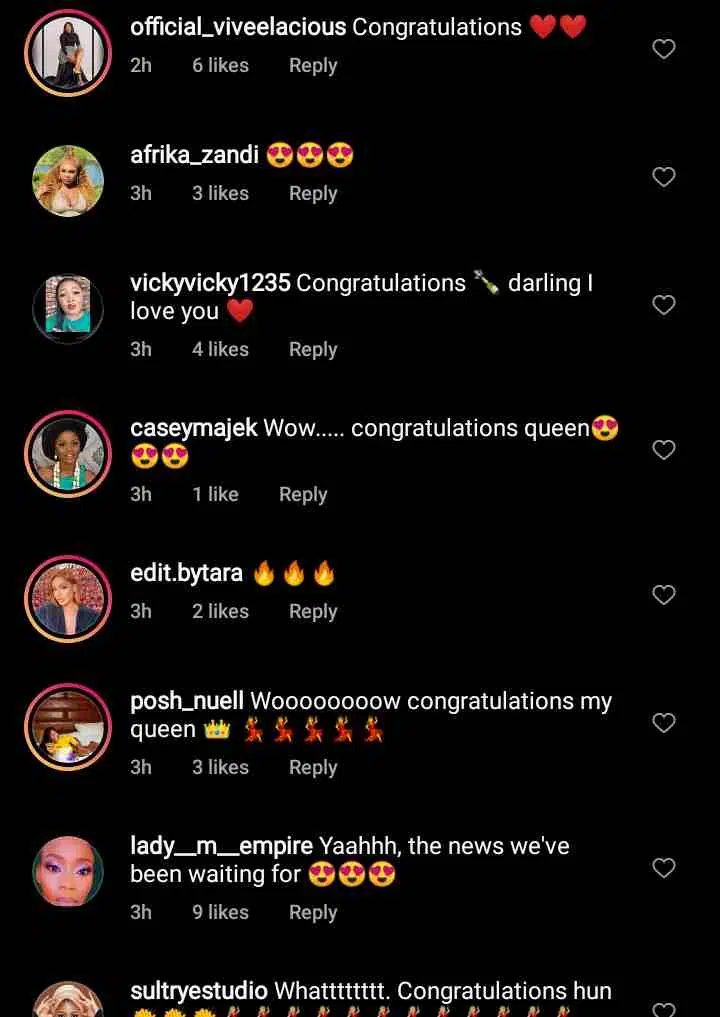
Task: Like caseymajek's comment
Action: tap(664, 450)
